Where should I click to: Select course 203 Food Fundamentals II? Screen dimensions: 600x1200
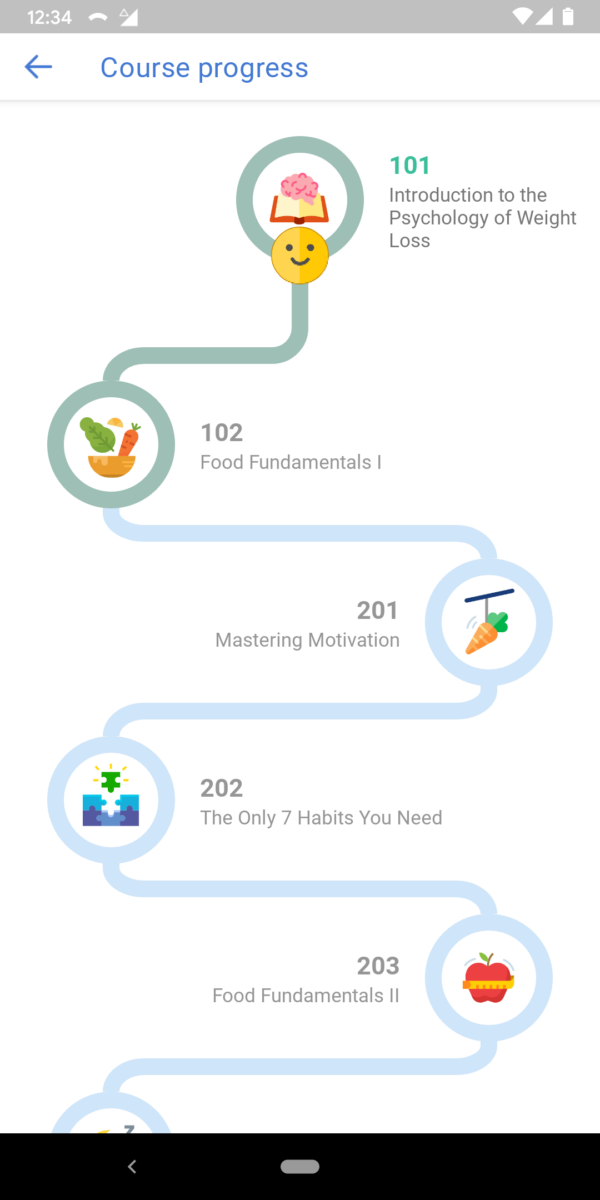488,978
